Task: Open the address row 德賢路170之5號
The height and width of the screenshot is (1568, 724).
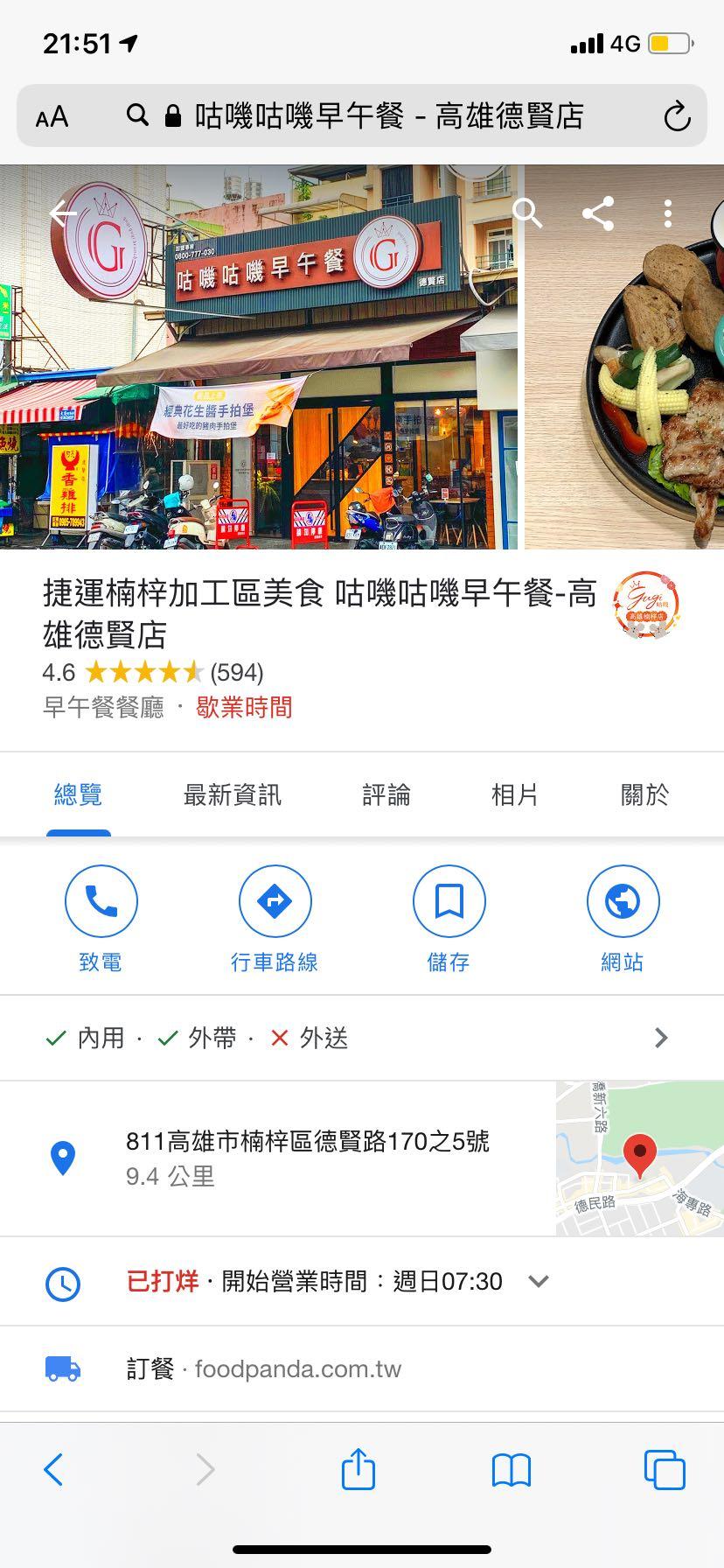Action: tap(306, 1157)
